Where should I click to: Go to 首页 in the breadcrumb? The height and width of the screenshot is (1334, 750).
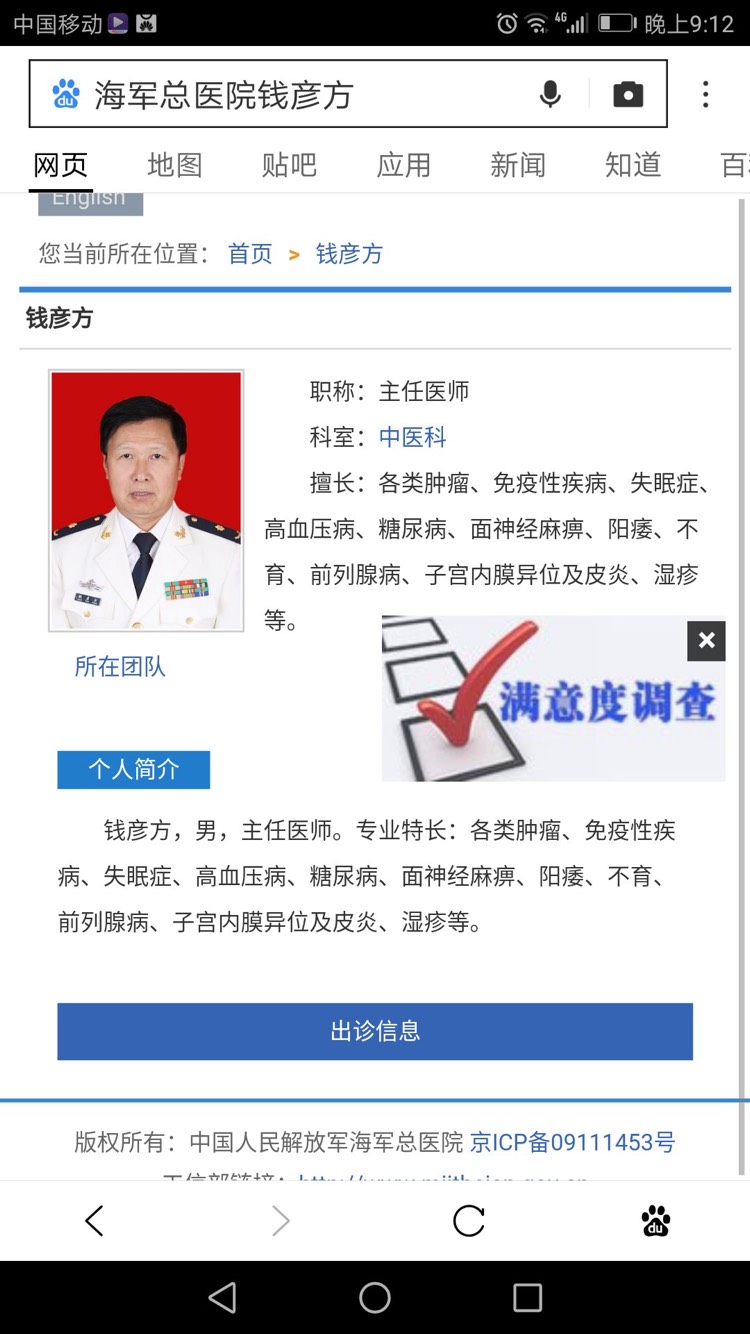click(x=250, y=254)
